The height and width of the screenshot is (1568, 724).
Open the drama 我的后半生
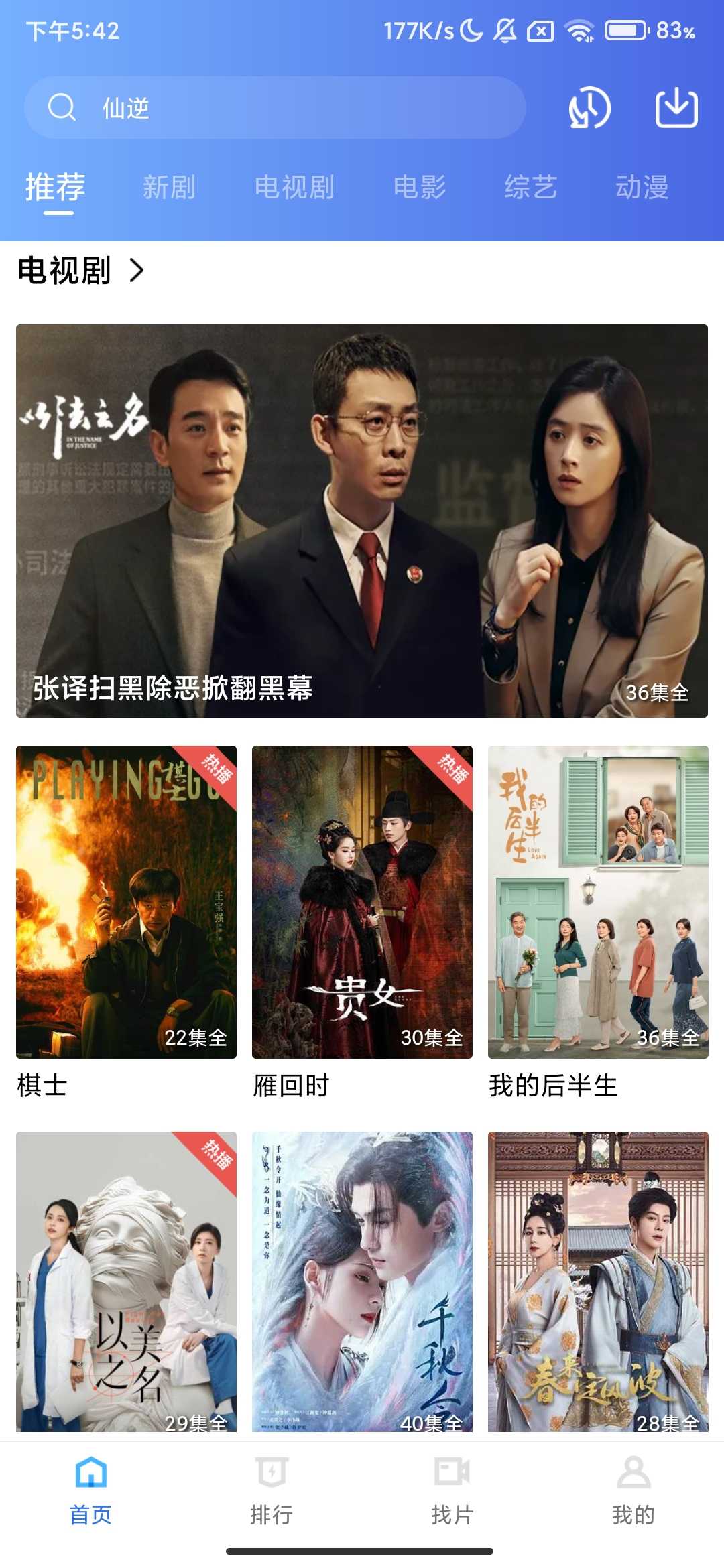pyautogui.click(x=598, y=902)
